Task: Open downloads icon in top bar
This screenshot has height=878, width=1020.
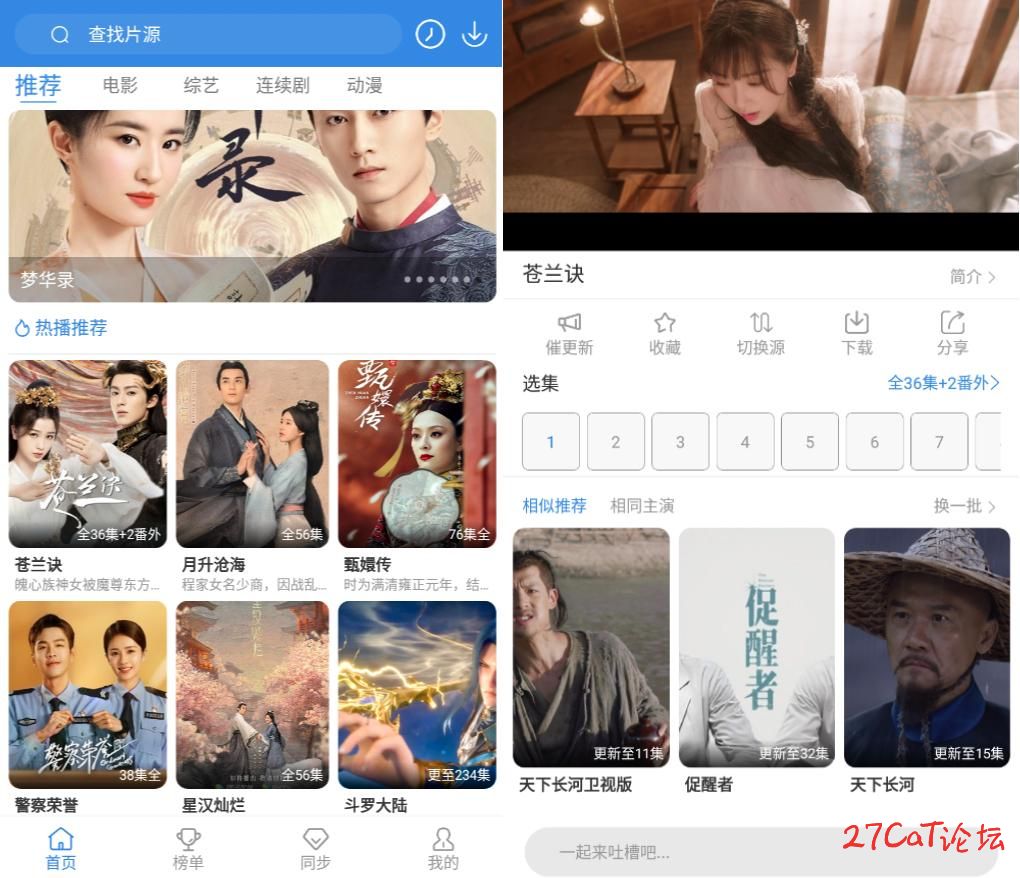Action: [474, 34]
